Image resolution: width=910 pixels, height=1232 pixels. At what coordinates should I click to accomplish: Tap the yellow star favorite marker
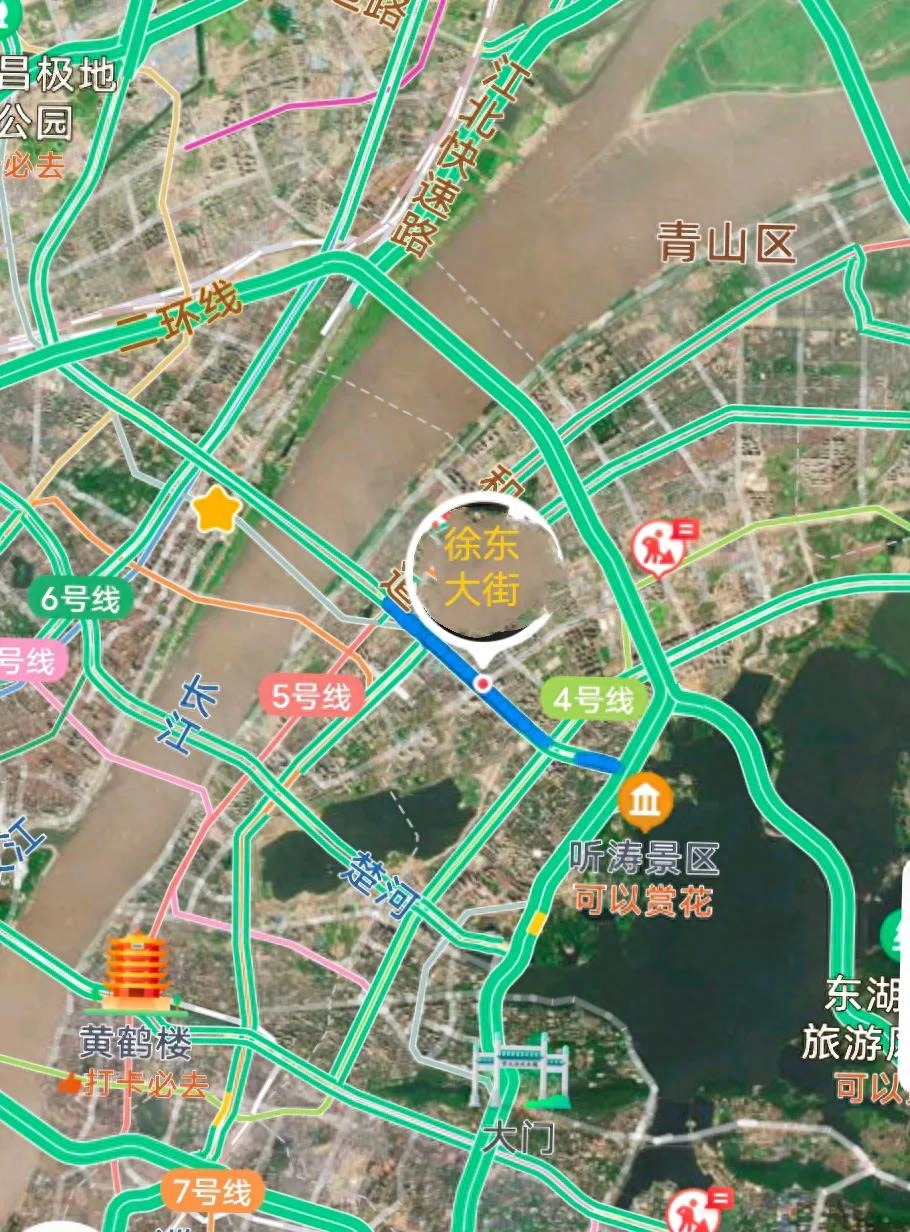(217, 512)
